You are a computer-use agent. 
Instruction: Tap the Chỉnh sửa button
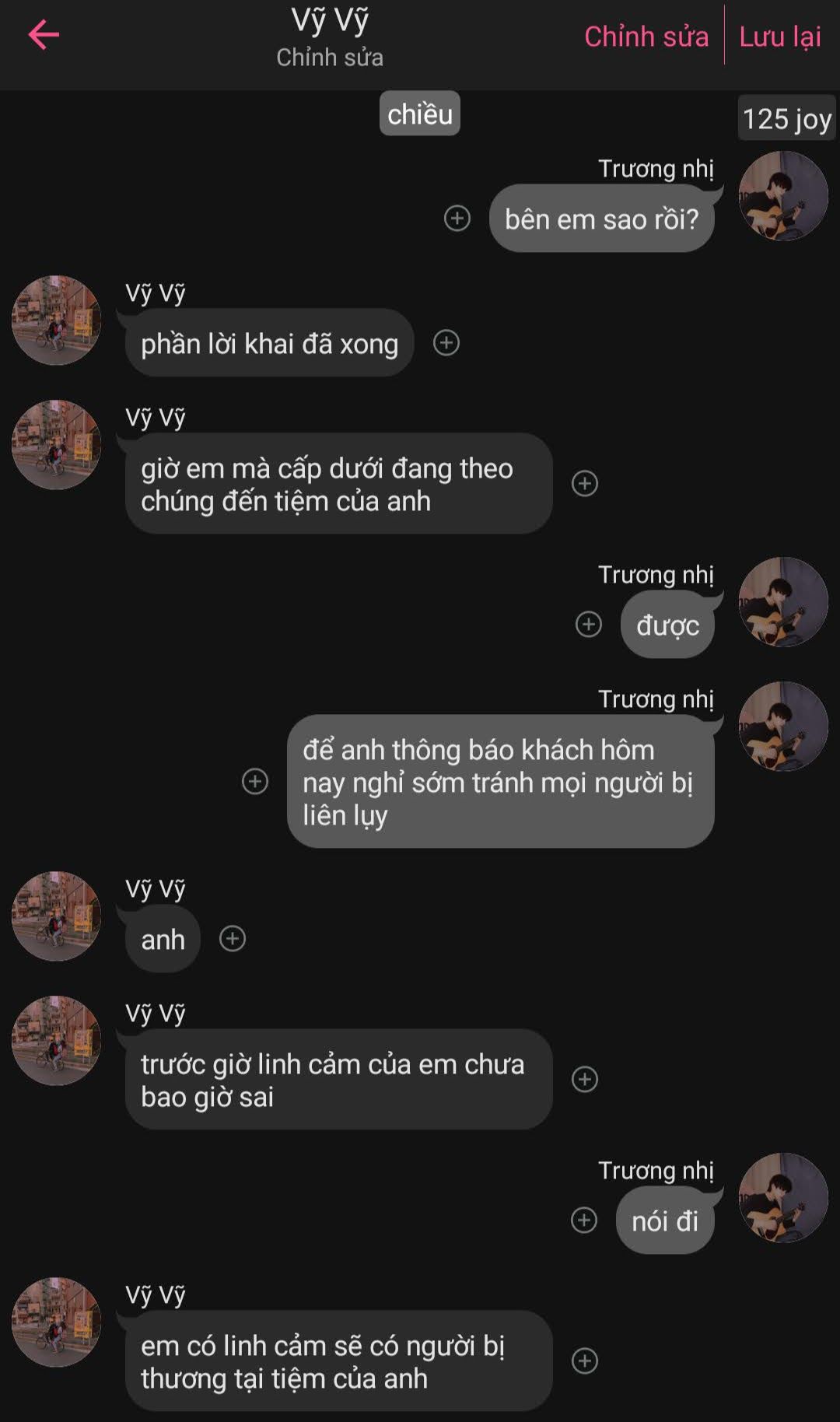646,37
